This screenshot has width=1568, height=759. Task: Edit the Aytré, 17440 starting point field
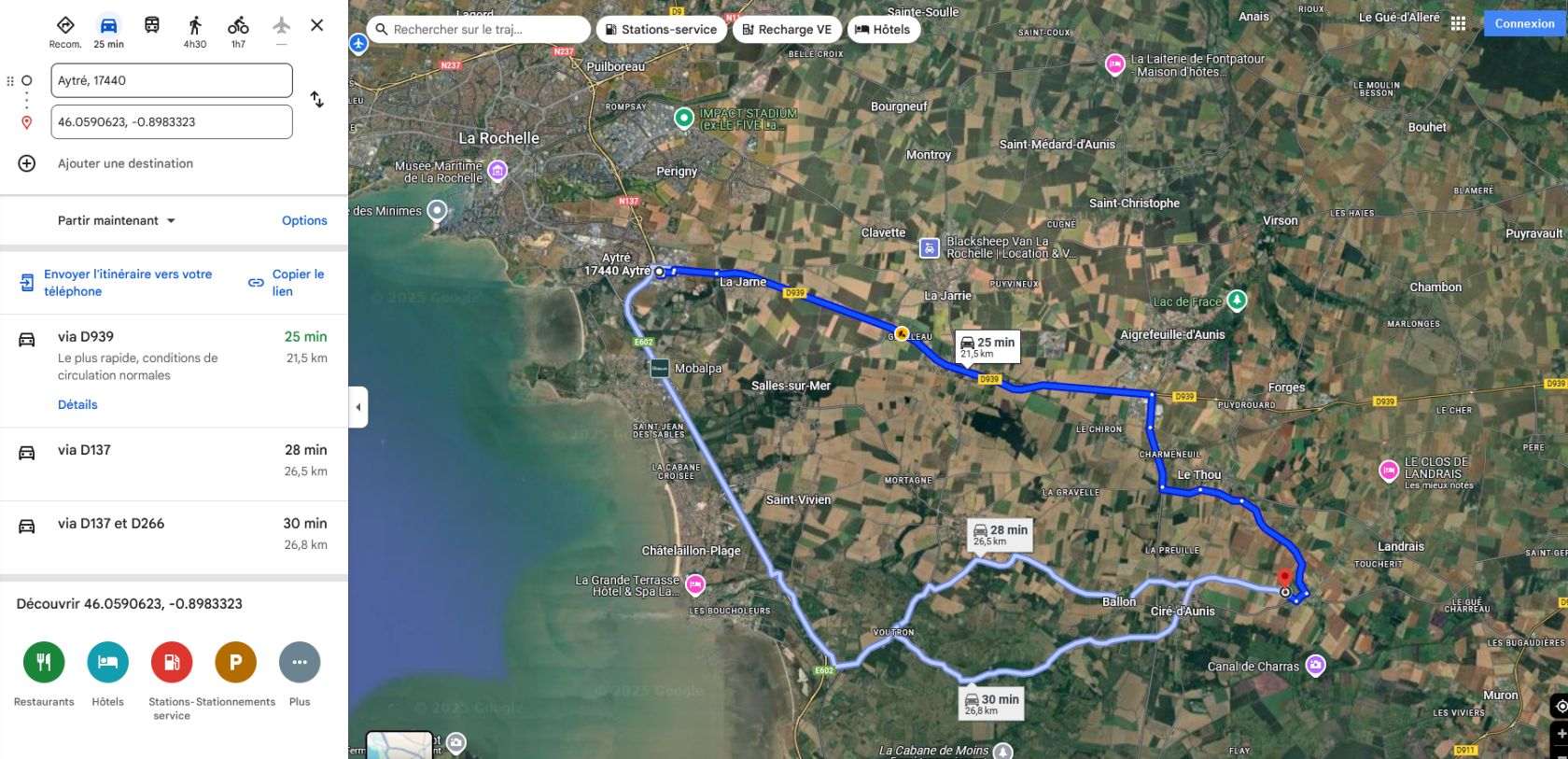(x=171, y=80)
